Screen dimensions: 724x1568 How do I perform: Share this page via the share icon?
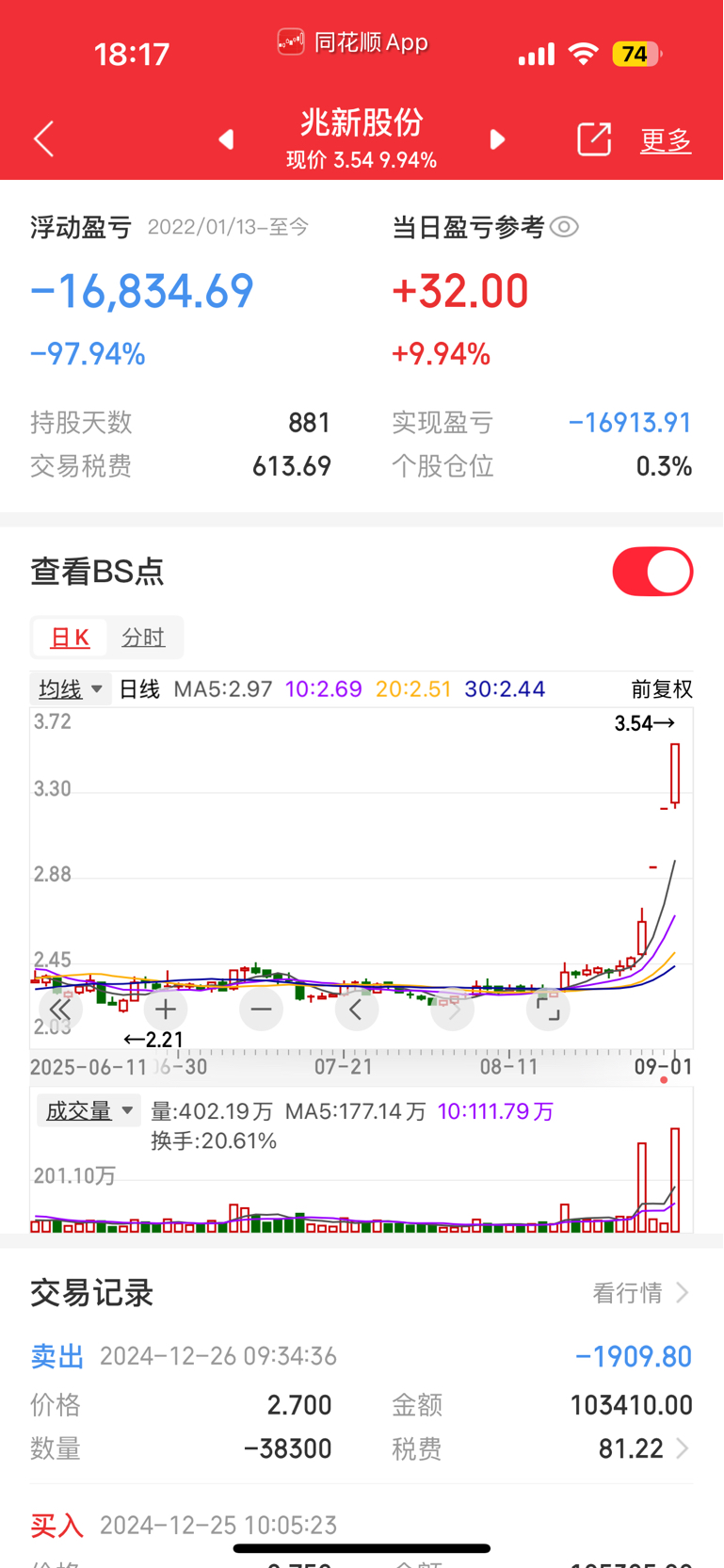594,139
